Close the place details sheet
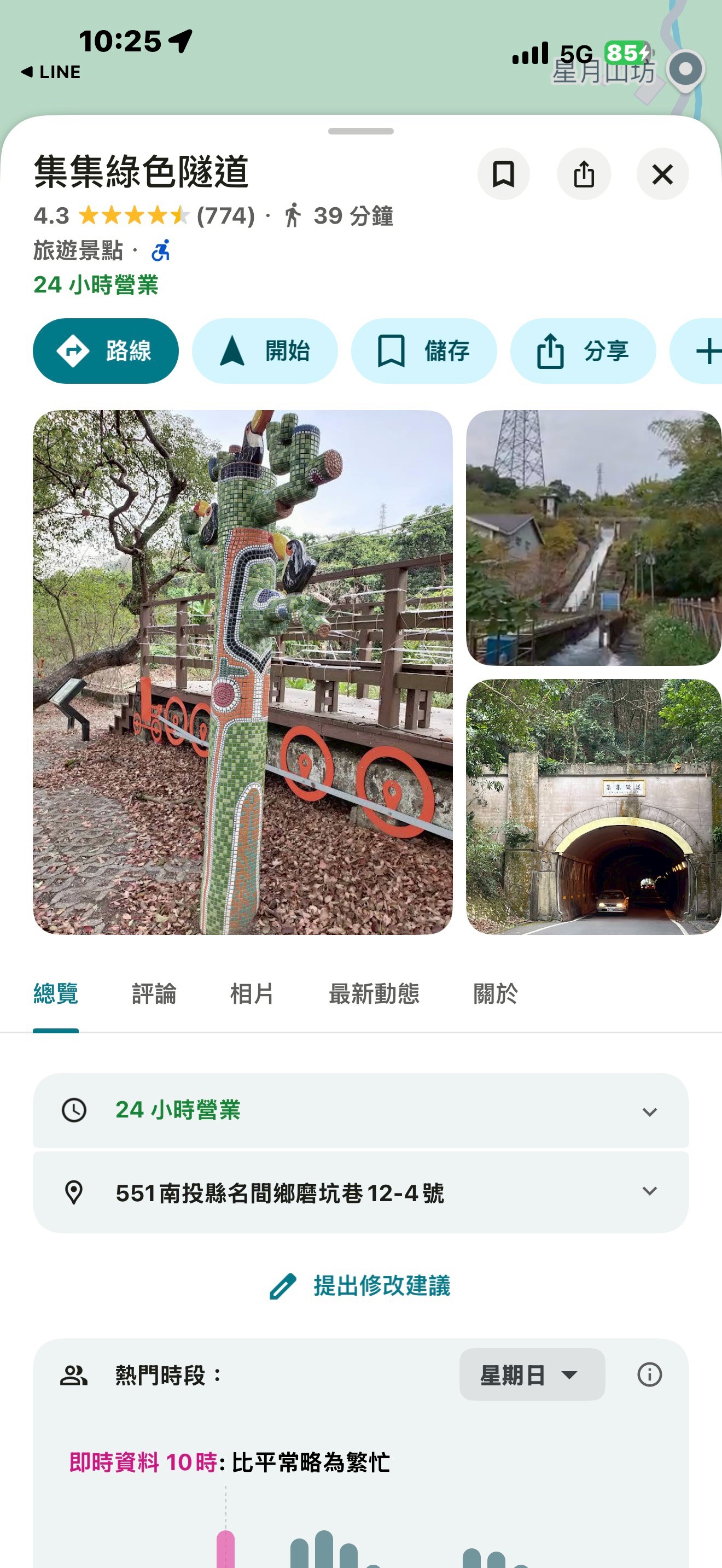 (x=662, y=175)
